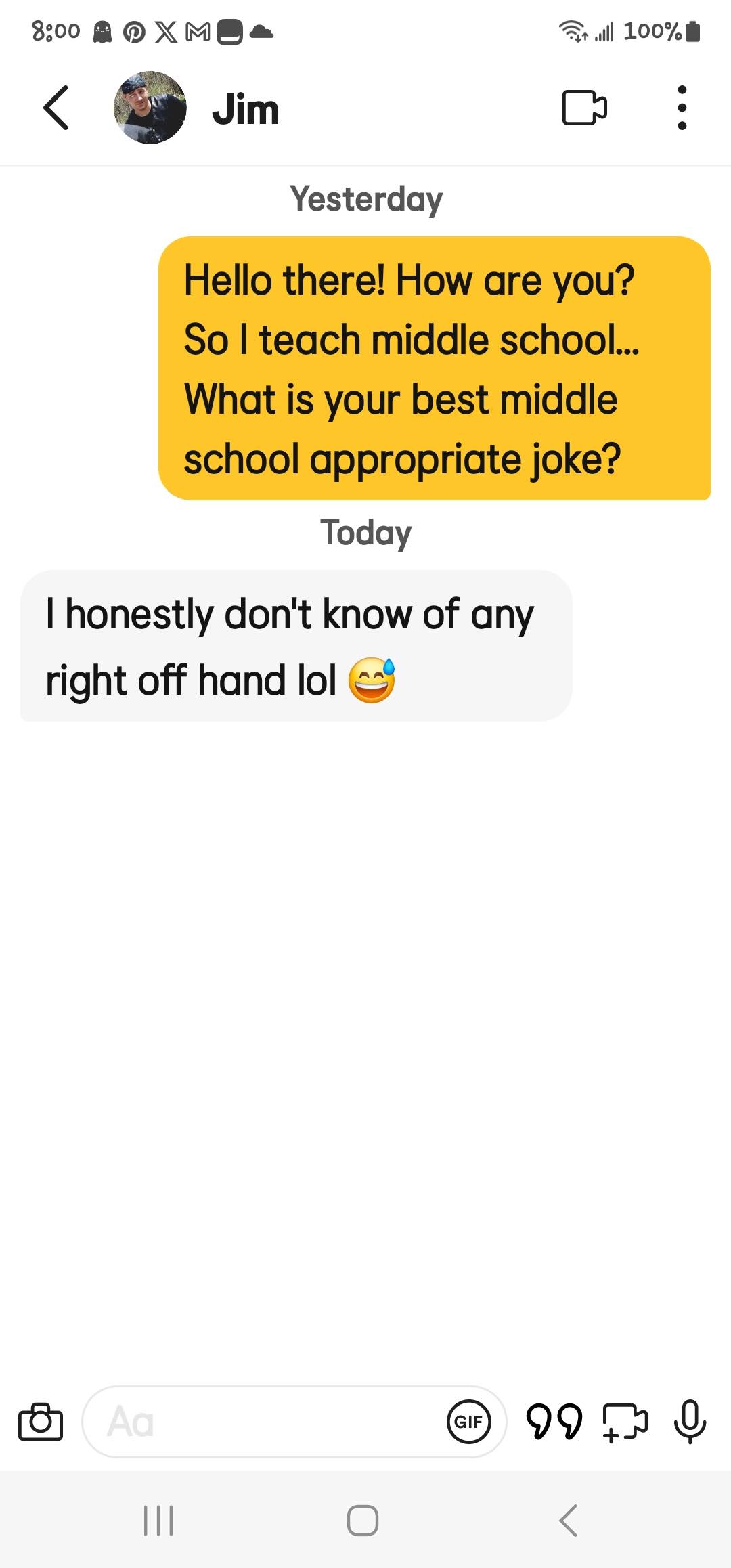Open the quotes prompt icon
The height and width of the screenshot is (1568, 731).
pos(554,1422)
